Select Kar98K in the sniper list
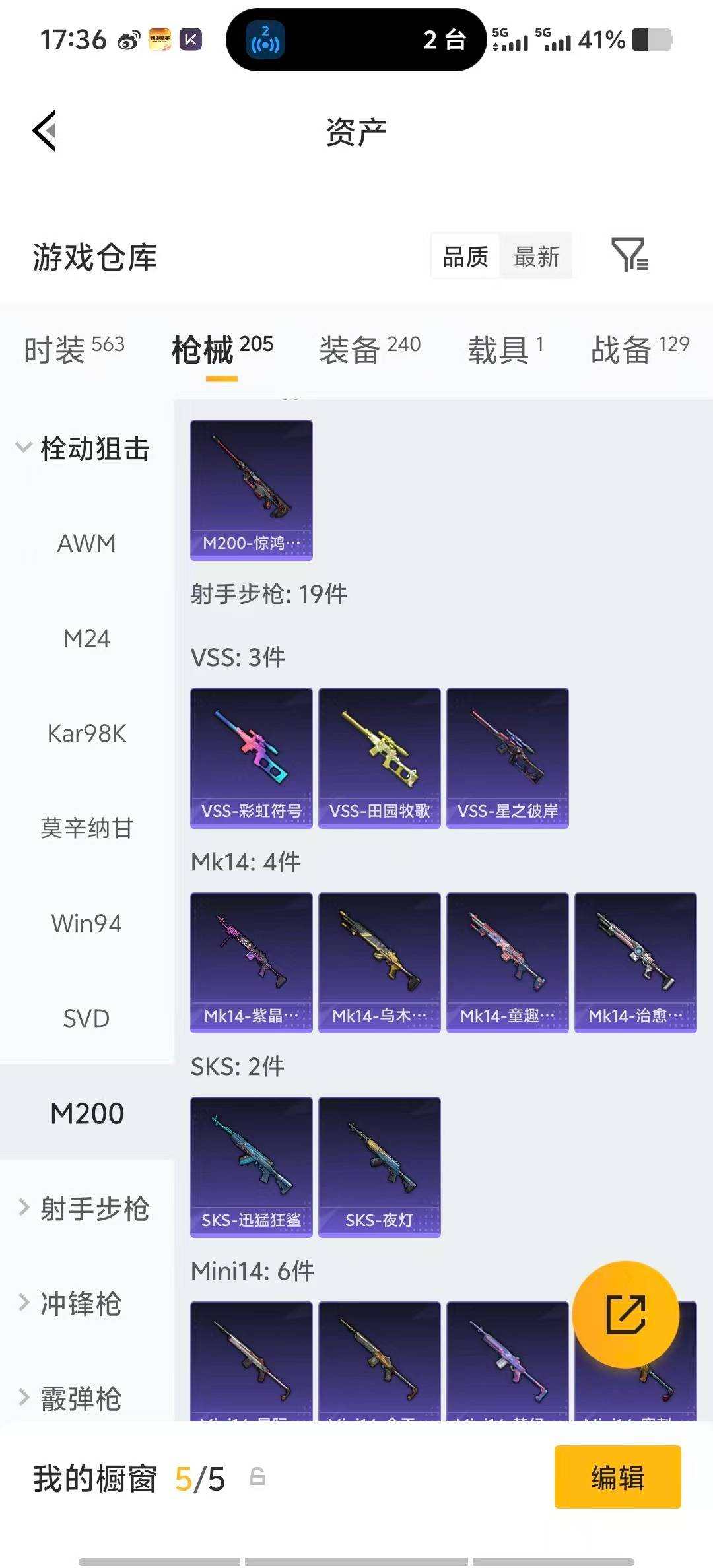Image resolution: width=713 pixels, height=1568 pixels. click(86, 733)
